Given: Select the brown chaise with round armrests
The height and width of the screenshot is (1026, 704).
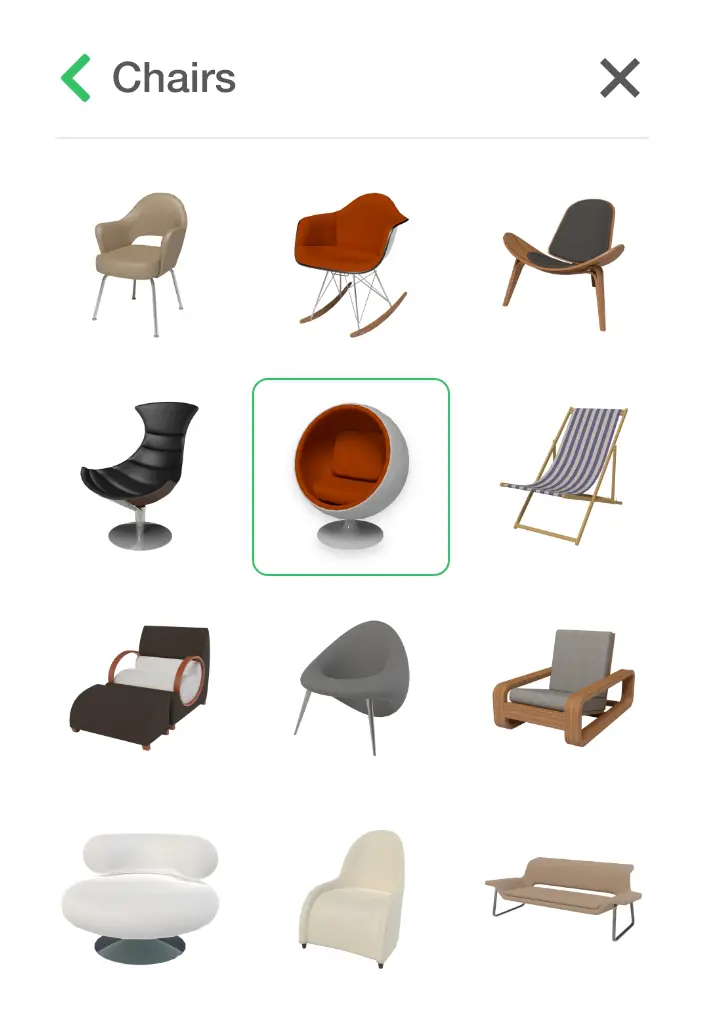Looking at the screenshot, I should pos(141,688).
